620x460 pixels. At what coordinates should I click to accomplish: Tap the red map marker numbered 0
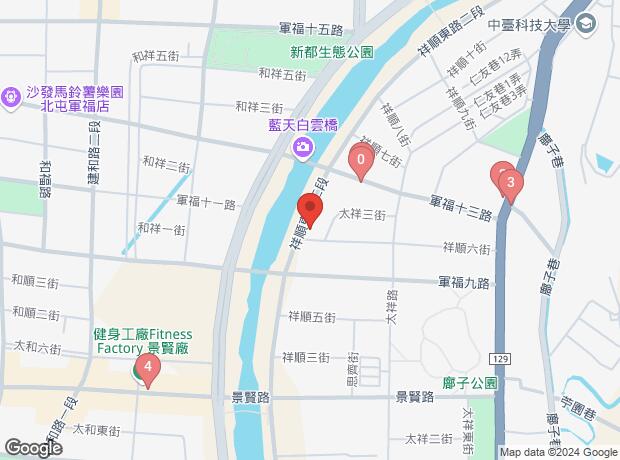[361, 159]
